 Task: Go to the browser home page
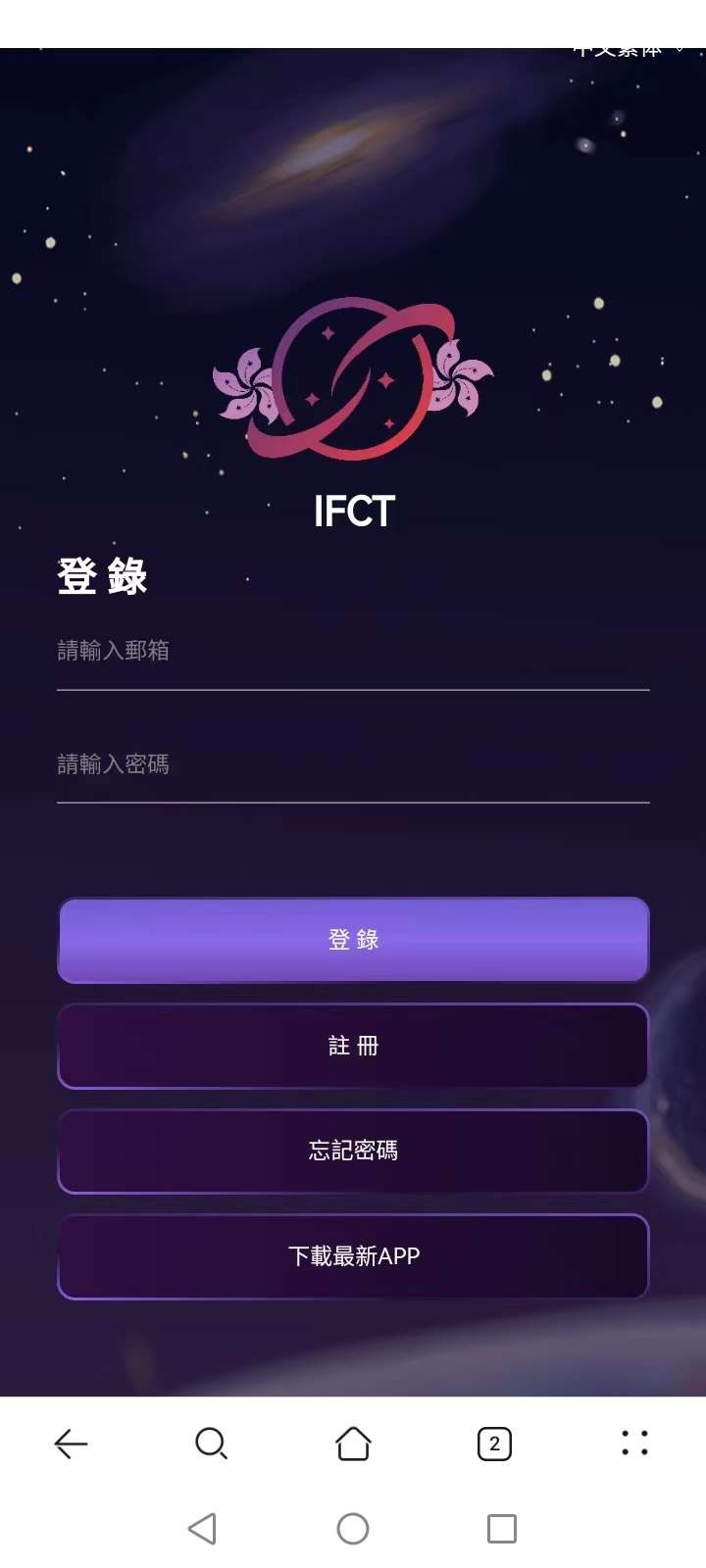pyautogui.click(x=353, y=1444)
